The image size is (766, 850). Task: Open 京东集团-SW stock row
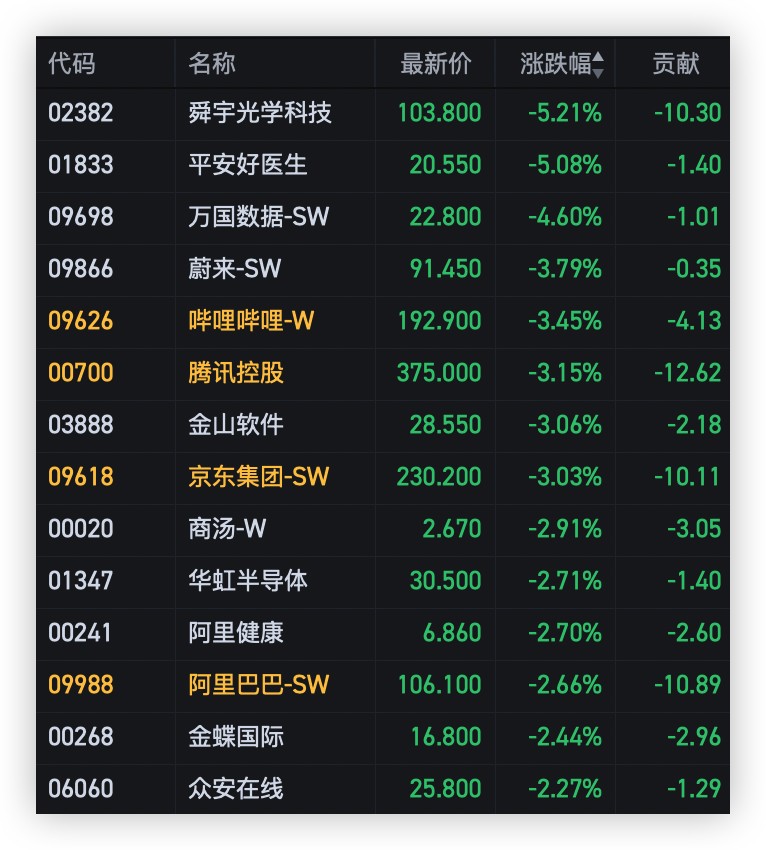pyautogui.click(x=258, y=476)
